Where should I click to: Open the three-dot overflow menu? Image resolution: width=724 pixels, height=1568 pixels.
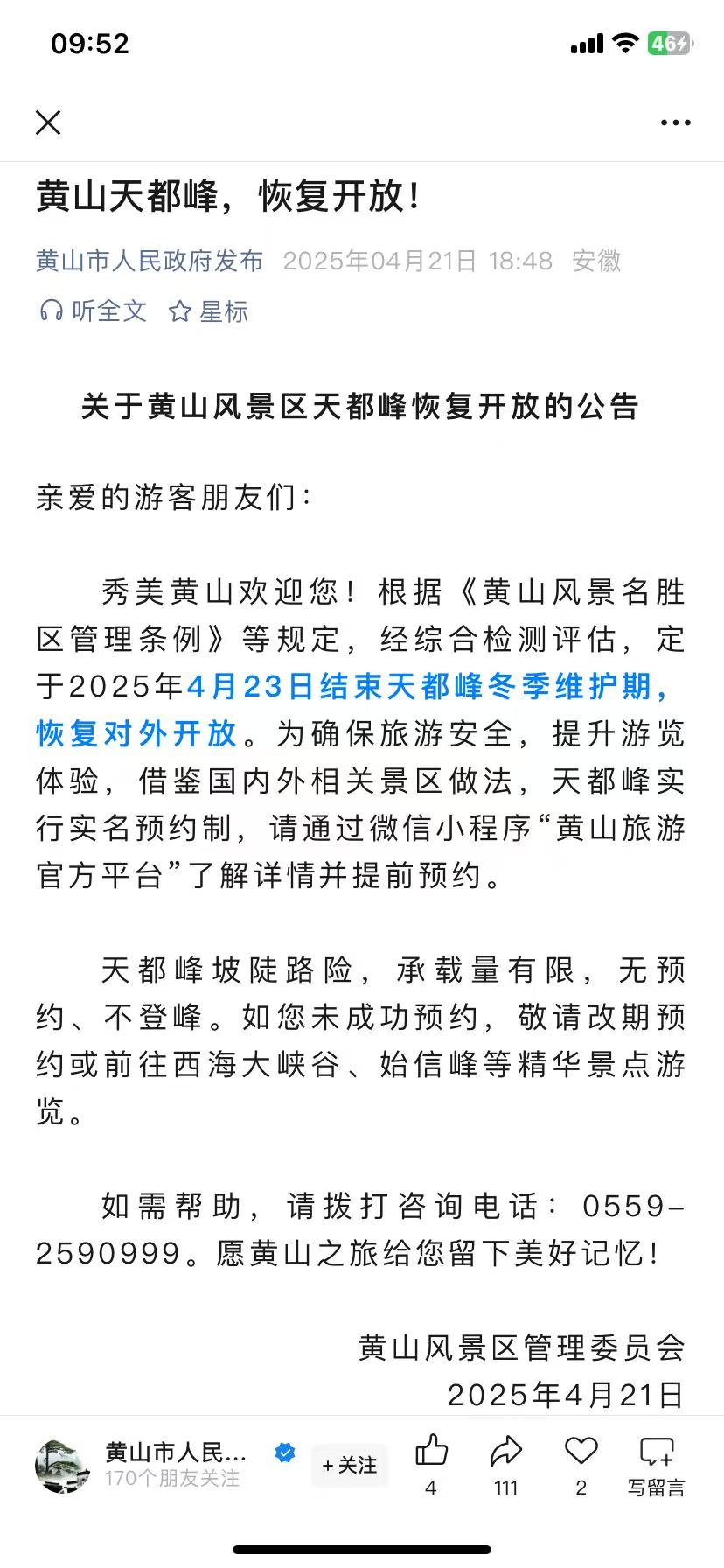click(x=675, y=123)
